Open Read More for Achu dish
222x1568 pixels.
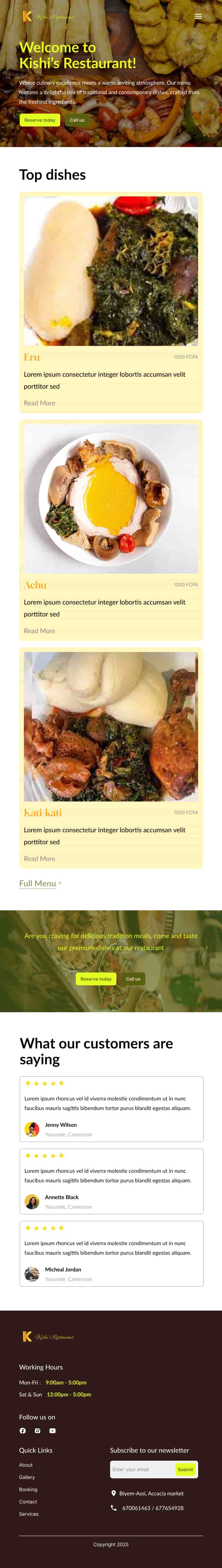pyautogui.click(x=39, y=630)
